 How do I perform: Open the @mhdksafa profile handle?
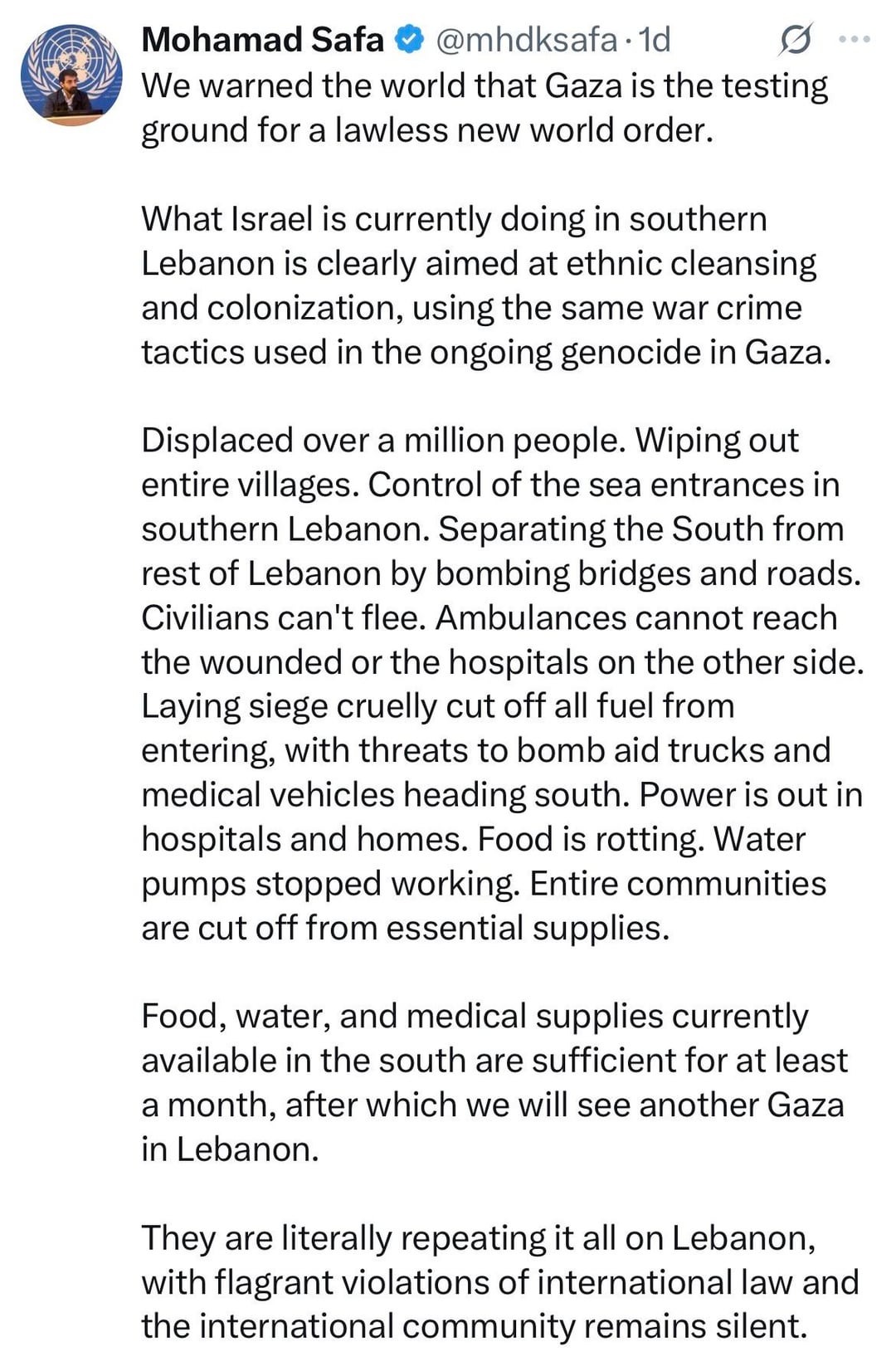pyautogui.click(x=526, y=40)
